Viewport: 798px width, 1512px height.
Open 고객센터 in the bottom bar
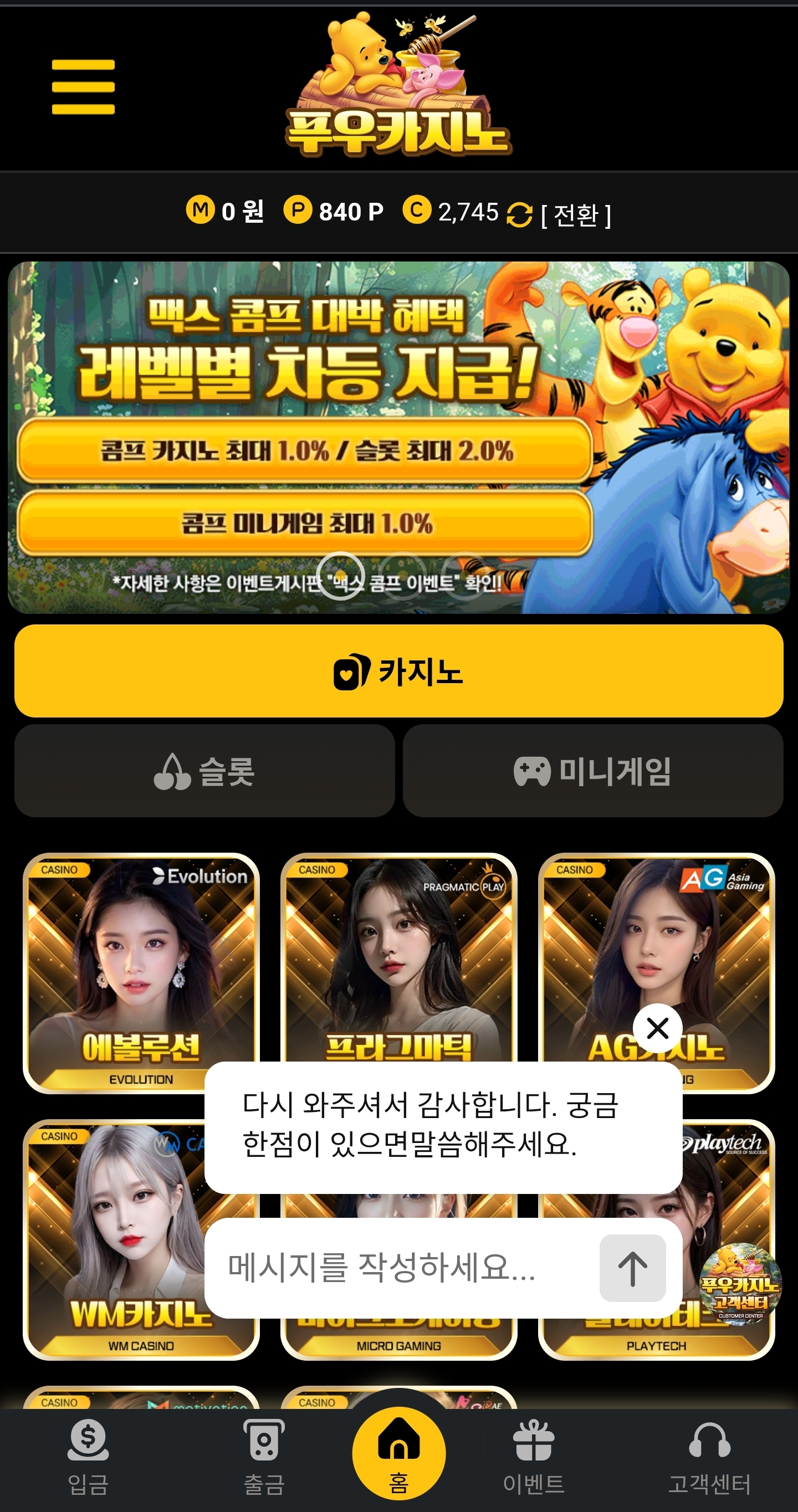[x=709, y=1455]
